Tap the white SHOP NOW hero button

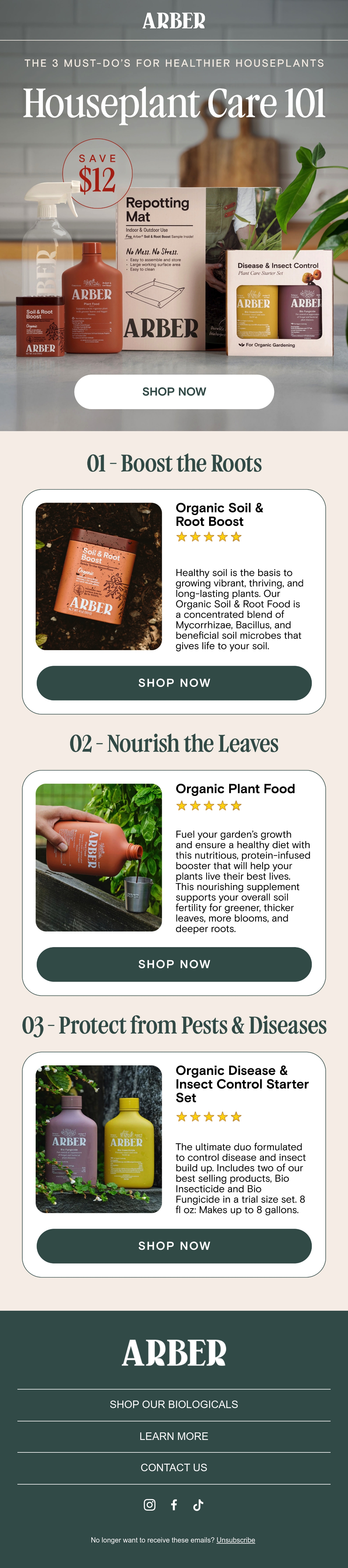(x=174, y=391)
